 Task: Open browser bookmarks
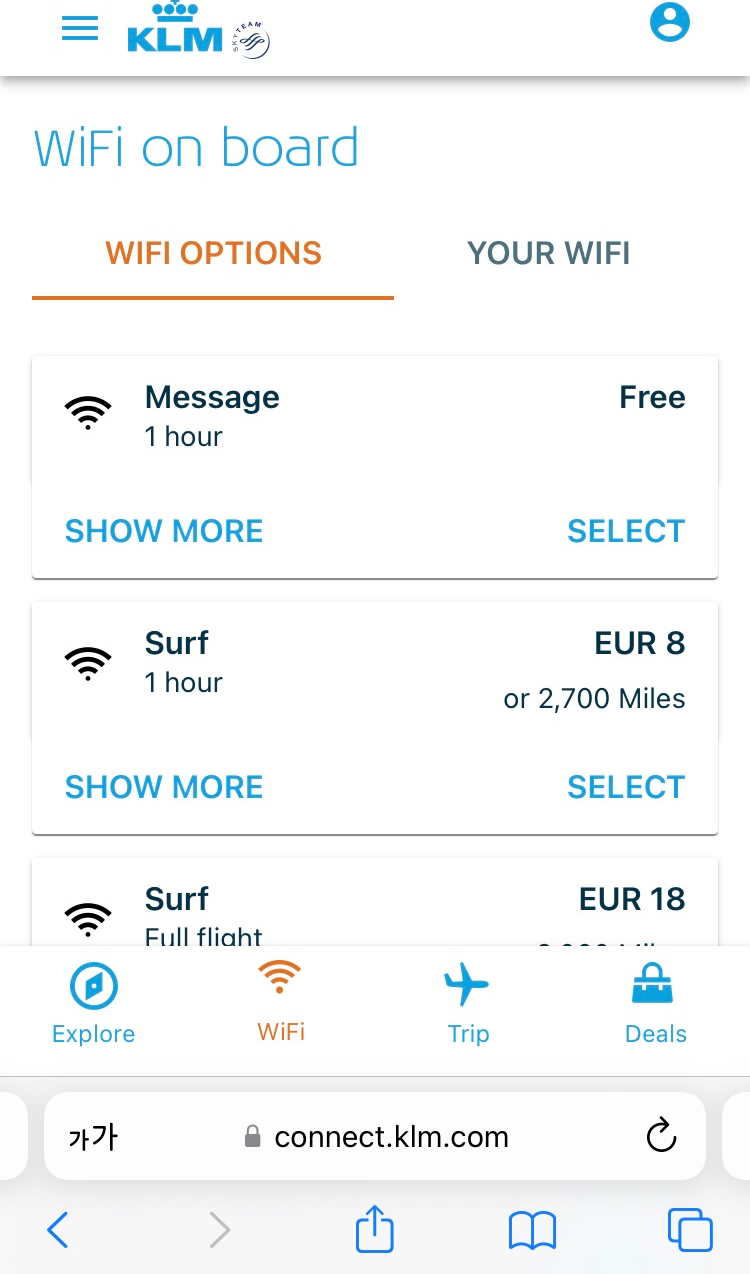coord(532,1230)
